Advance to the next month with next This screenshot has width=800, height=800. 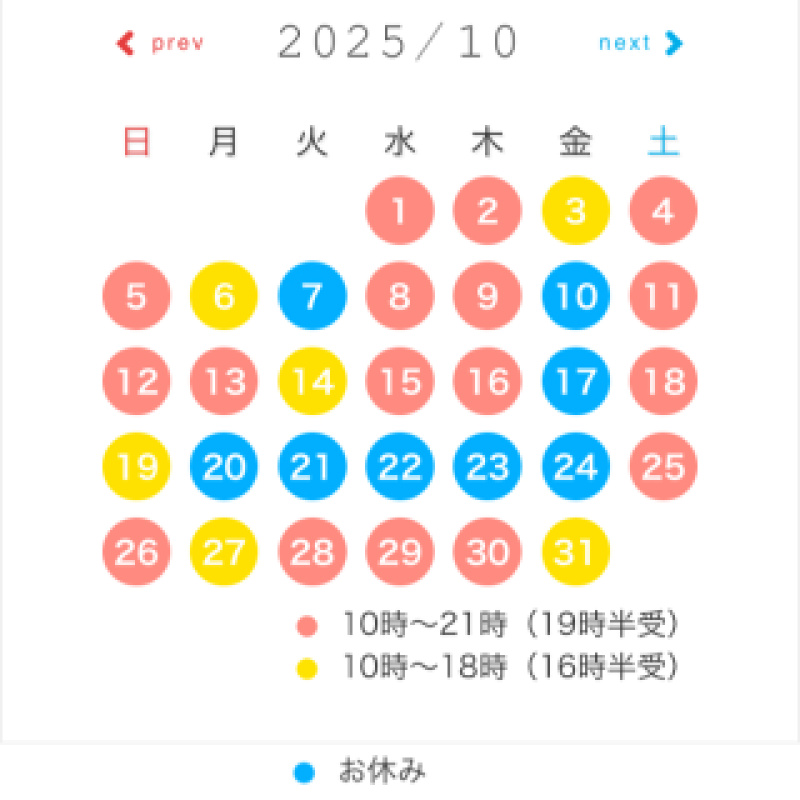[x=640, y=43]
